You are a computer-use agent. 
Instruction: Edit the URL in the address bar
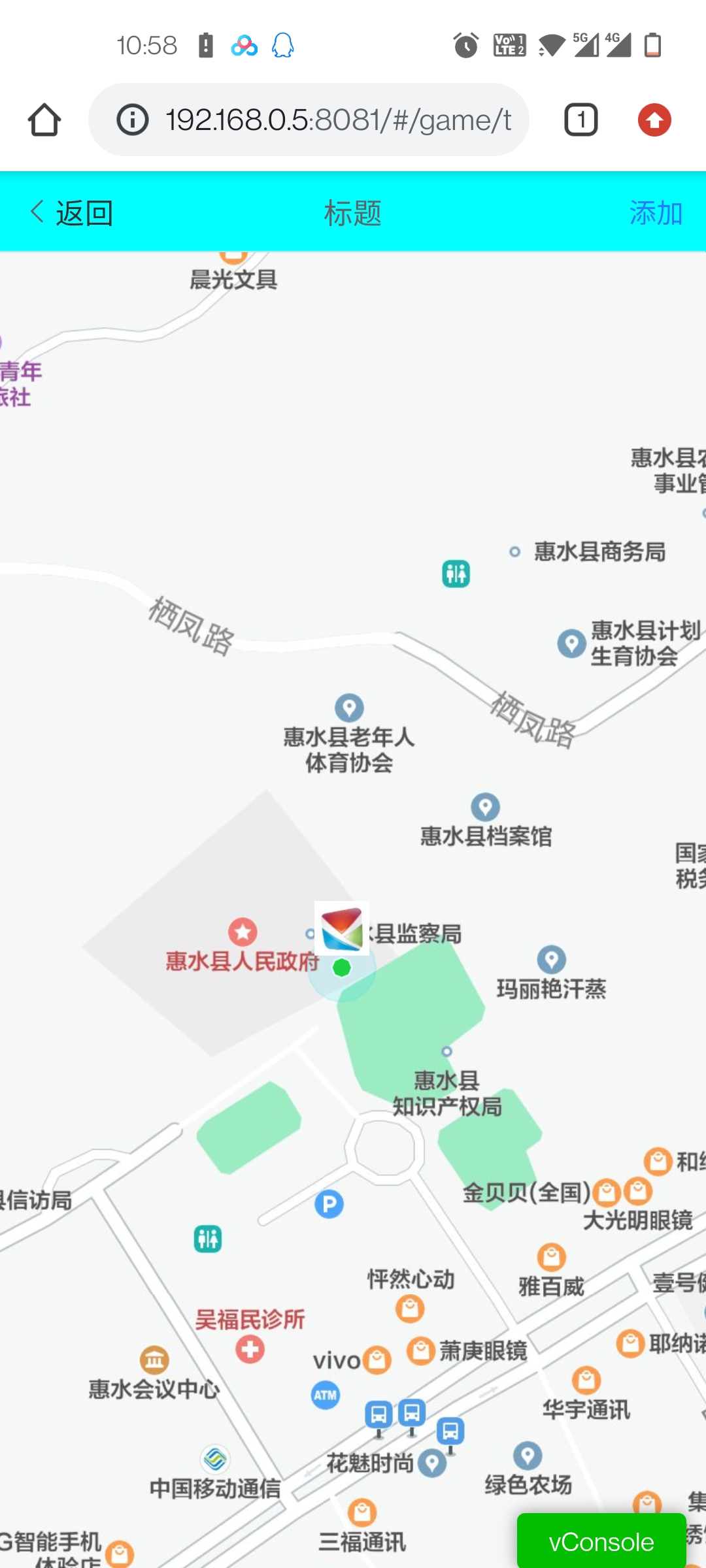pos(337,120)
